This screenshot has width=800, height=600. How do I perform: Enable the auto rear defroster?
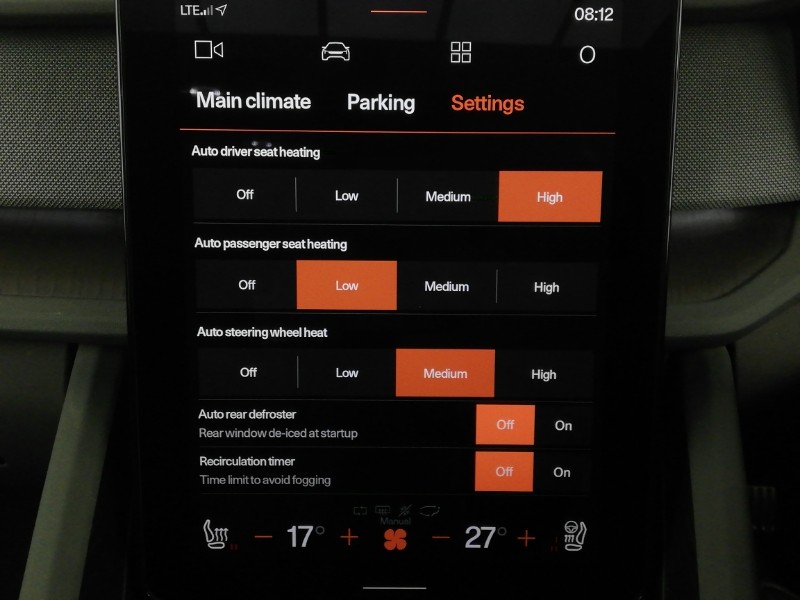click(x=564, y=426)
